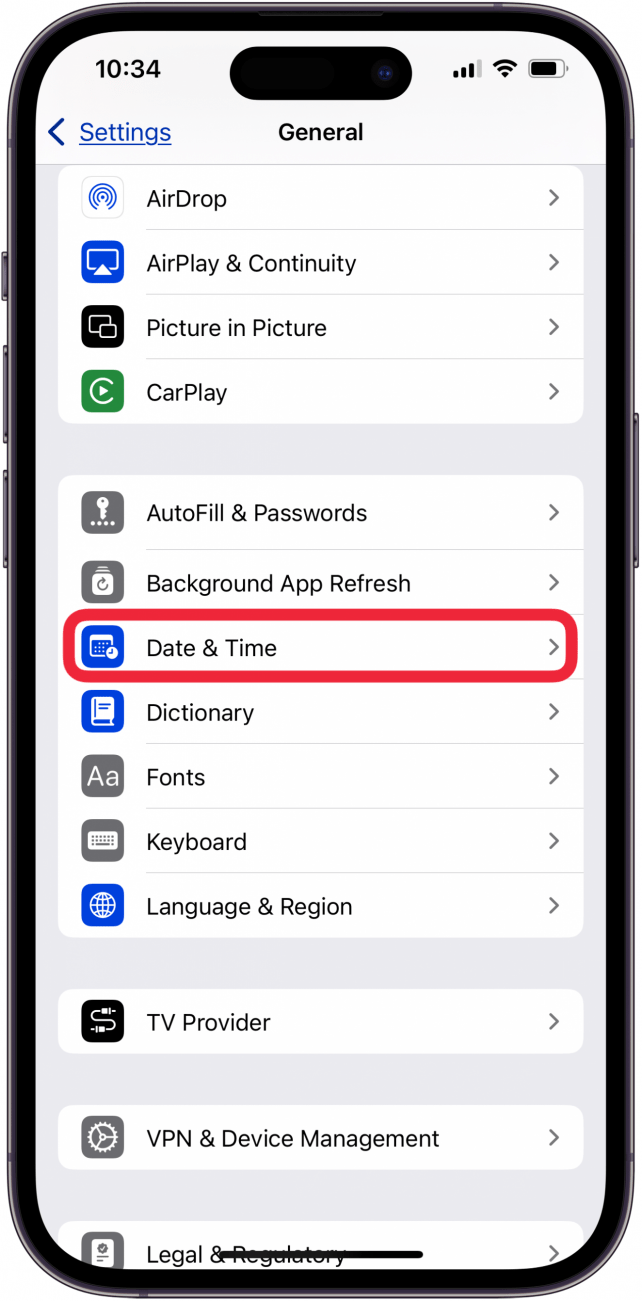
Task: Open Background App Refresh
Action: [320, 583]
